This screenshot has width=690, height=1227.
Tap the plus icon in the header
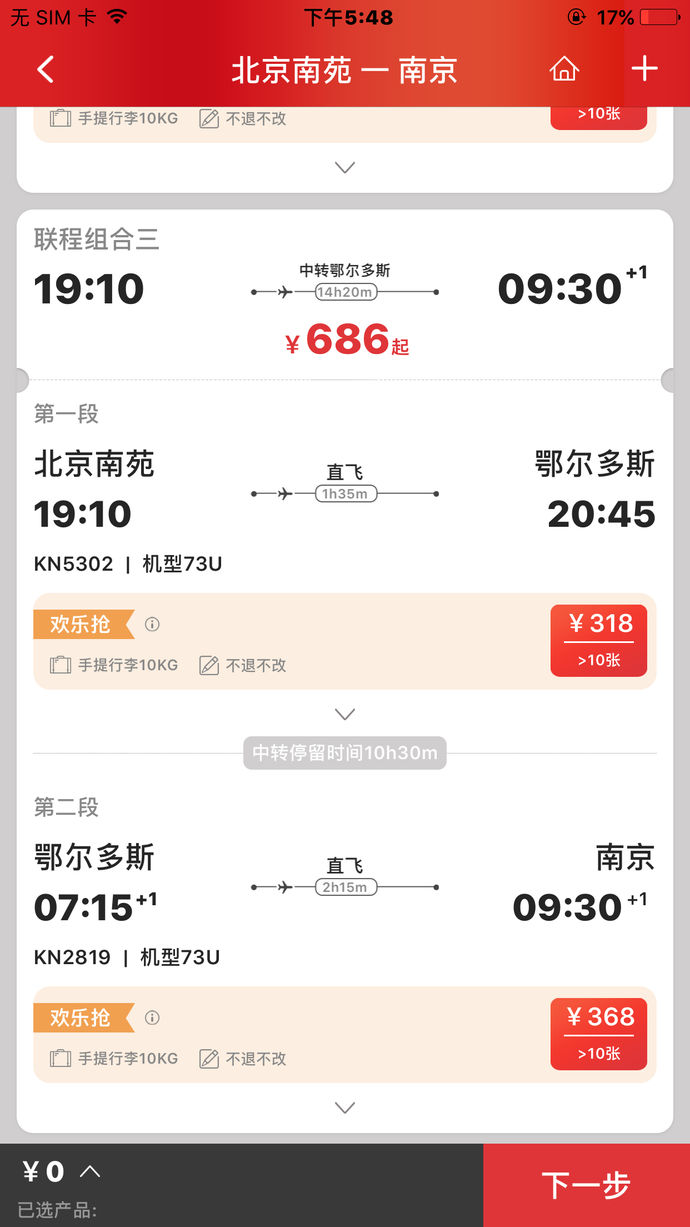tap(645, 68)
